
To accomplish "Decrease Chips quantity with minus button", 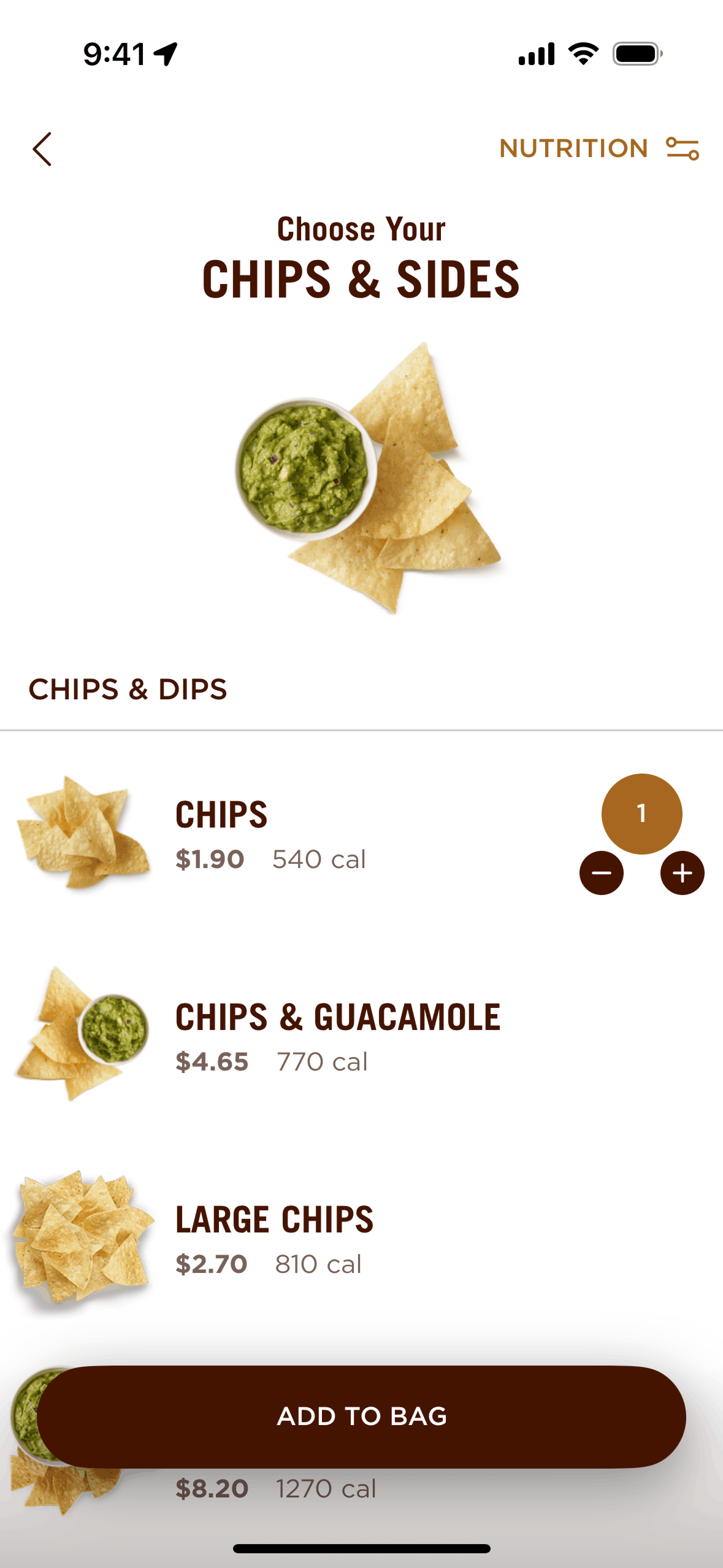I will (601, 873).
